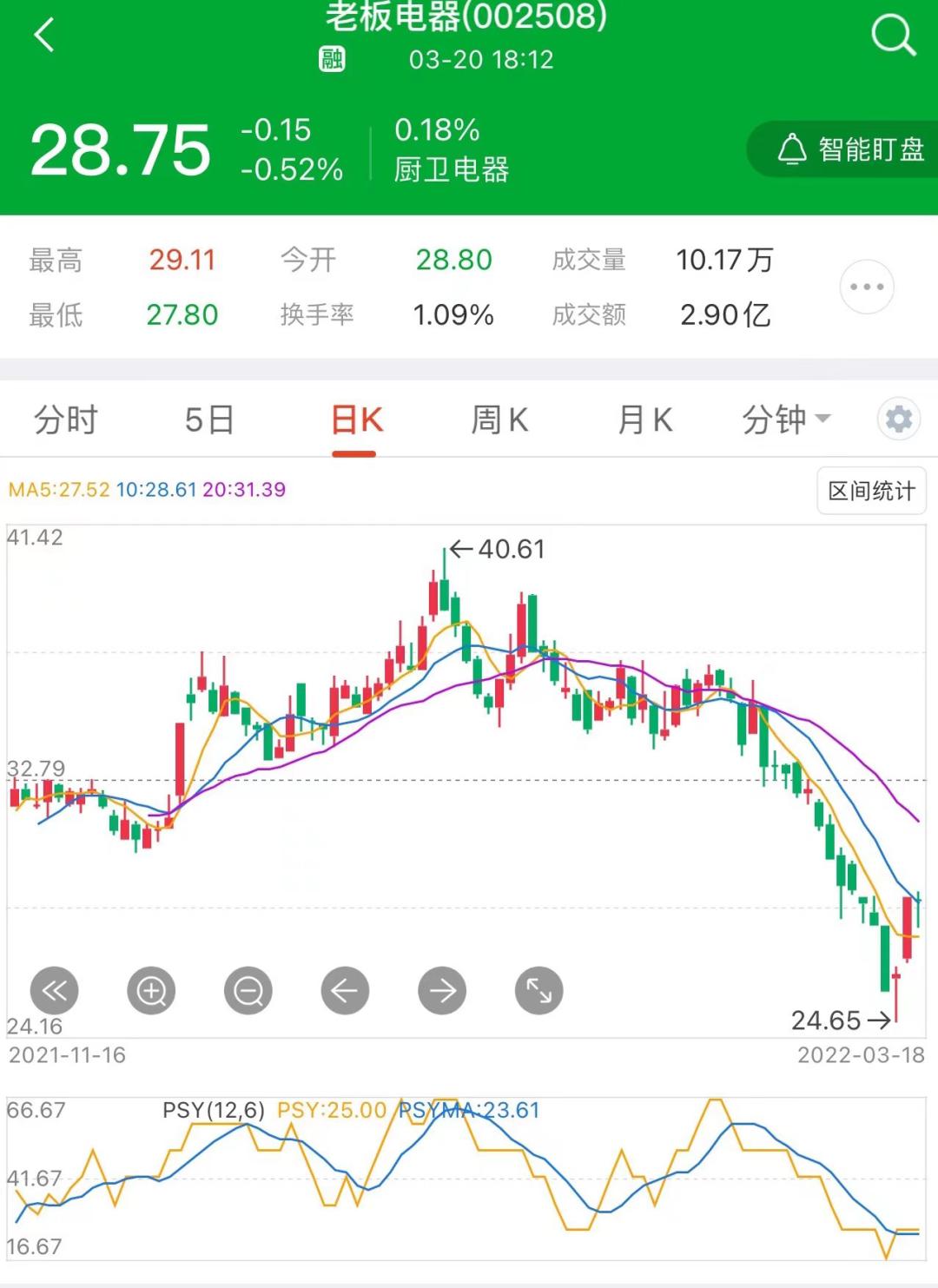Switch to the 周K tab
Screen dimensions: 938x1288
click(x=499, y=420)
